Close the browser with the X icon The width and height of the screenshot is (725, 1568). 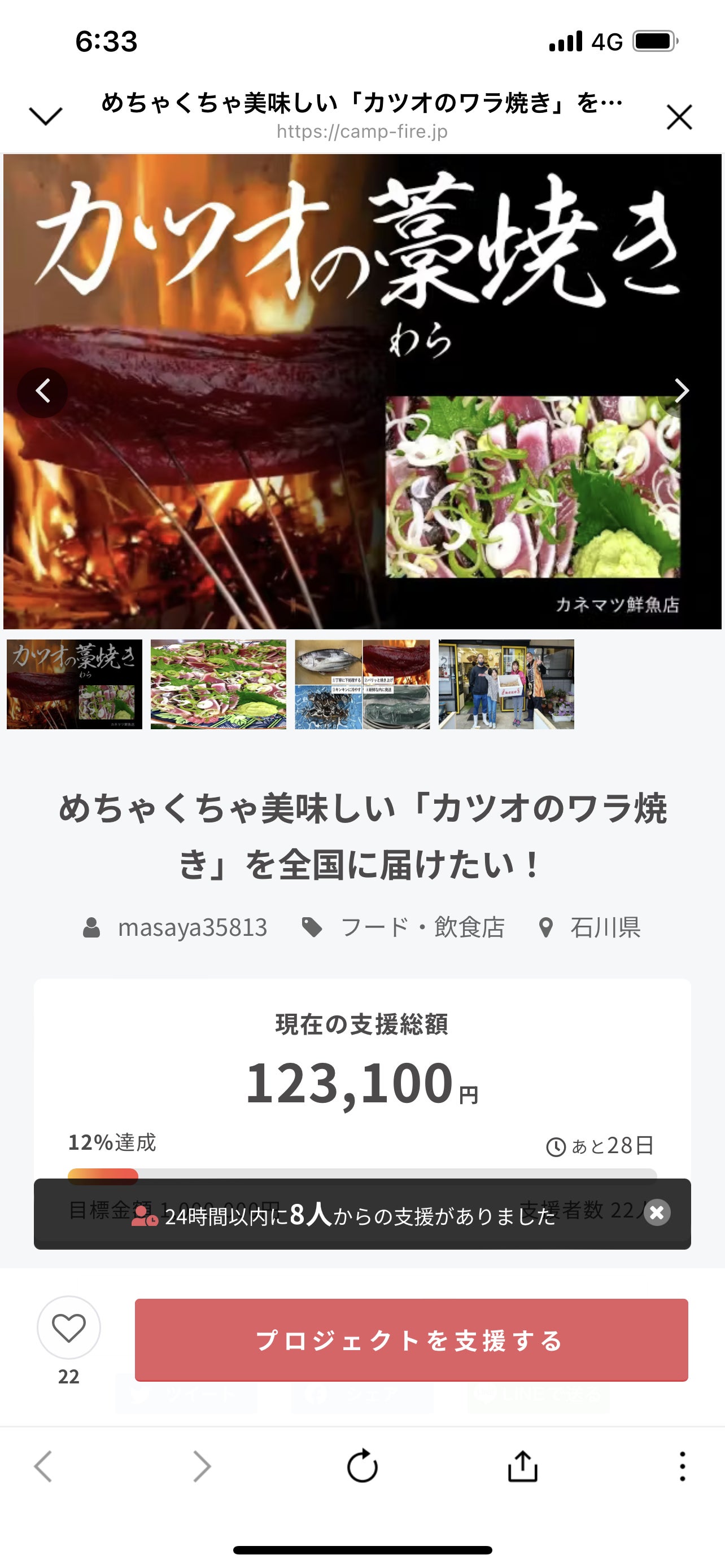679,117
